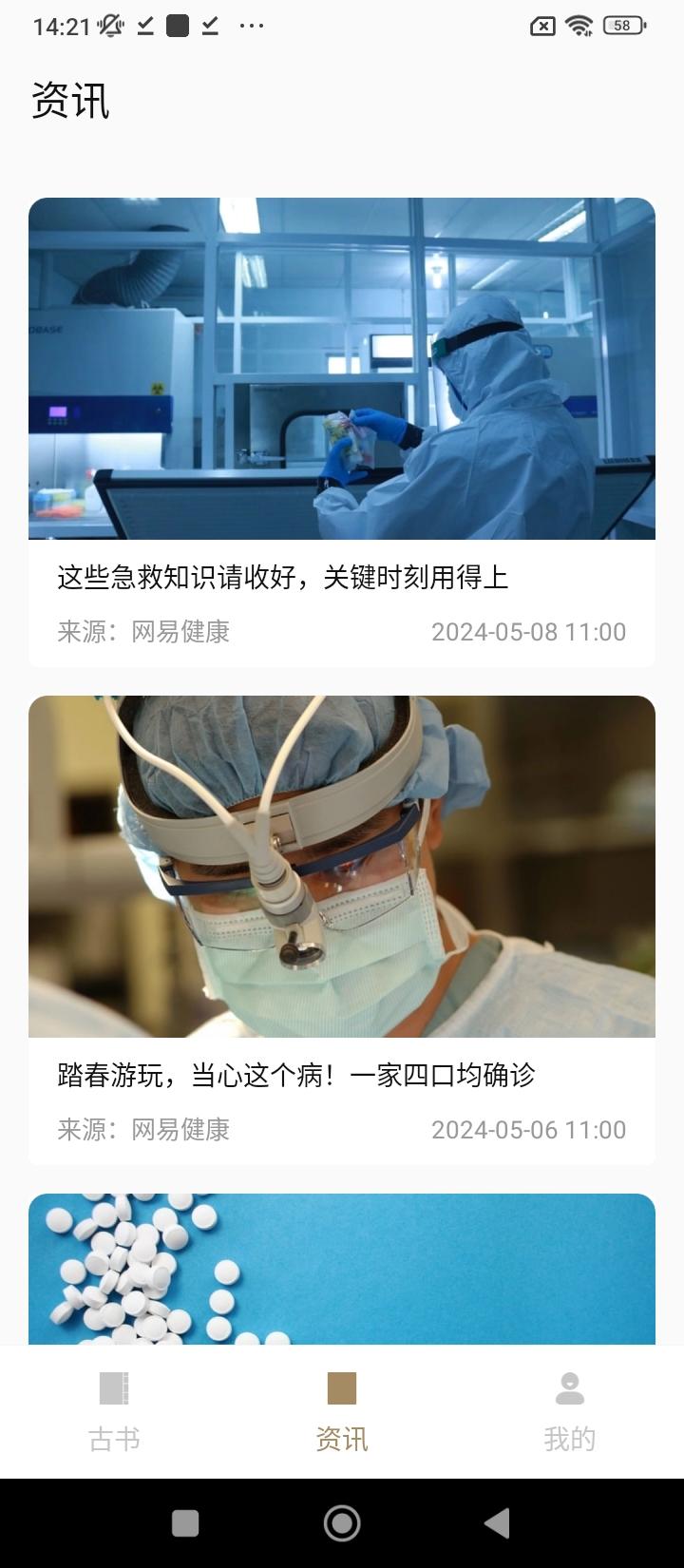
Task: Tap the white pills article image
Action: 342,1269
